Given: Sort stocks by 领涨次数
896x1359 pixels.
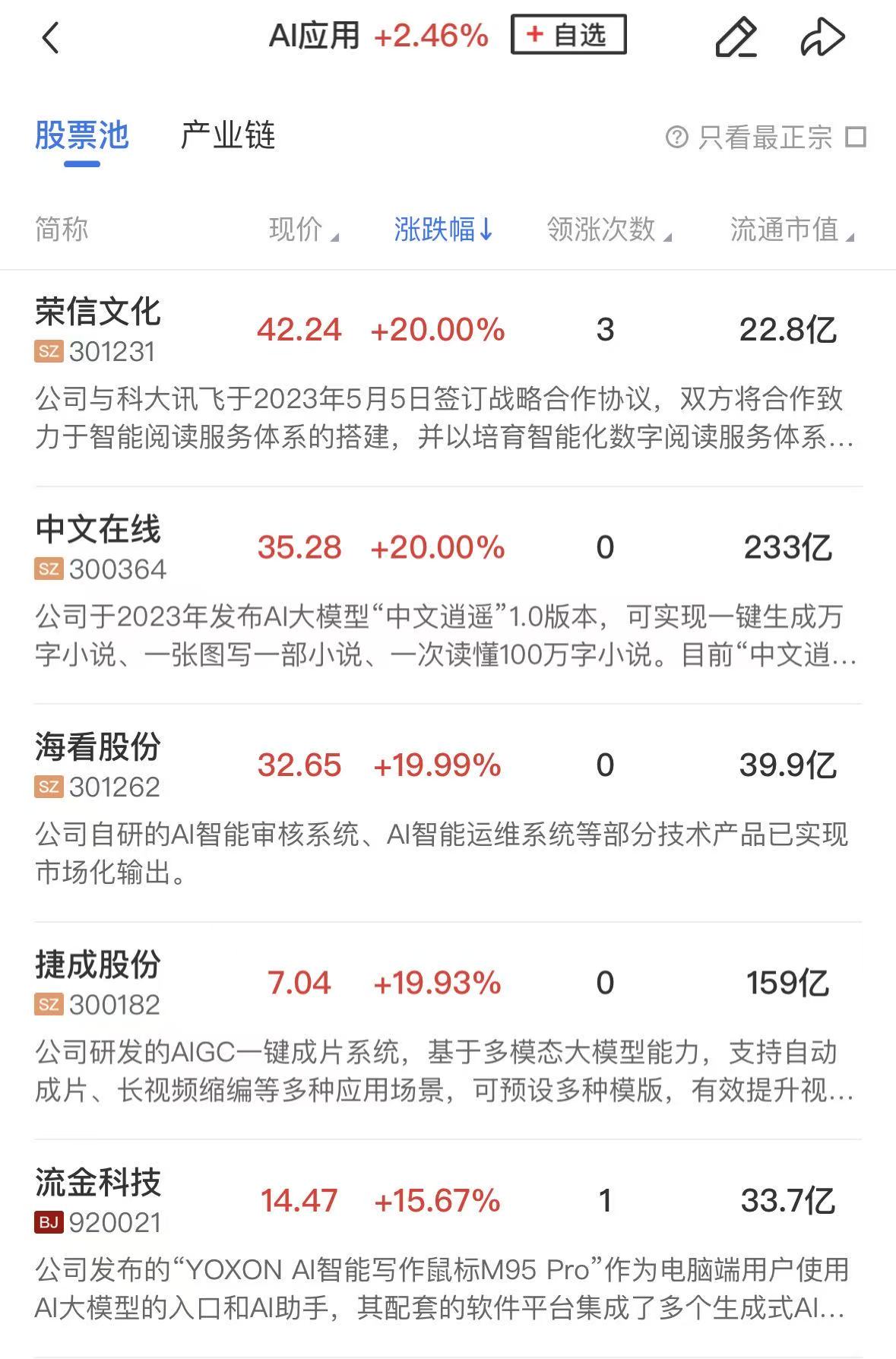Looking at the screenshot, I should (x=608, y=229).
